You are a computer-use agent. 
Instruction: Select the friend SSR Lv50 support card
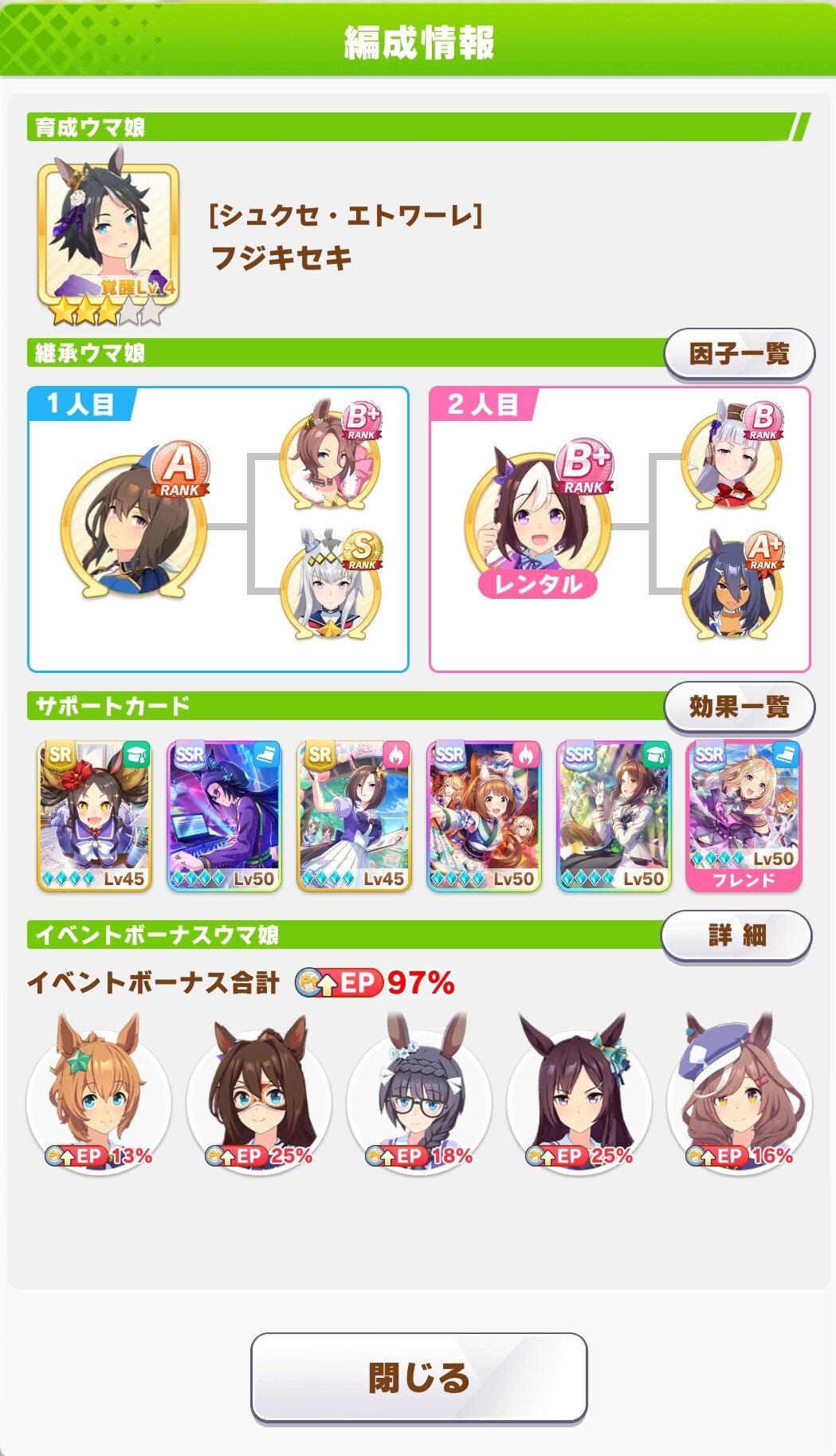744,816
